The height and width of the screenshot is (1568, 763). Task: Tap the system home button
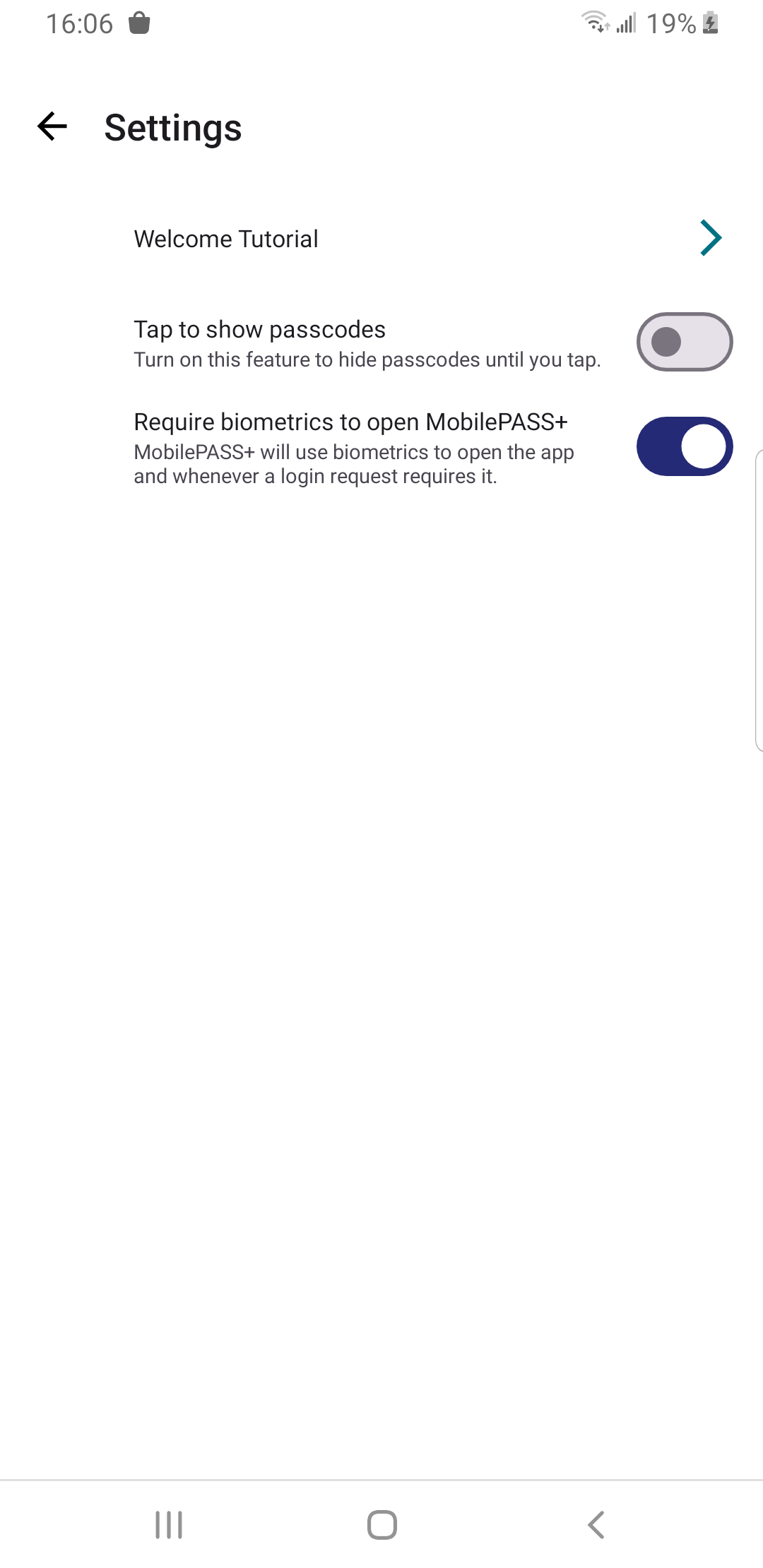(x=381, y=1524)
